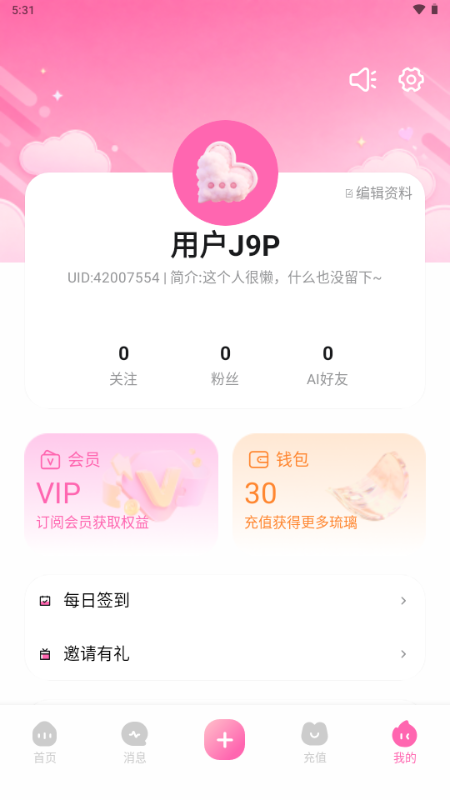This screenshot has height=800, width=450.
Task: Switch to the 充值 recharge tab
Action: click(315, 742)
